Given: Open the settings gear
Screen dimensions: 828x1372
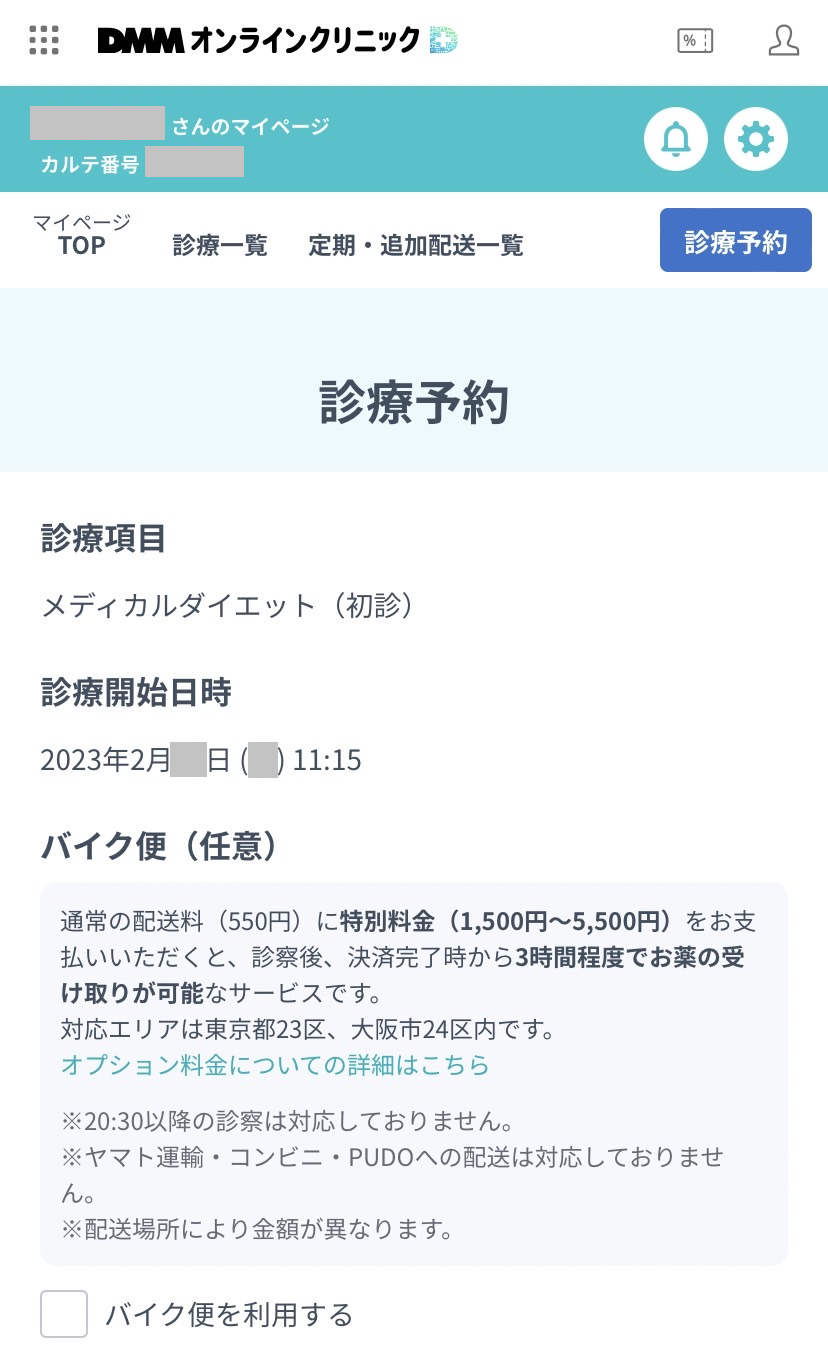Looking at the screenshot, I should 756,139.
